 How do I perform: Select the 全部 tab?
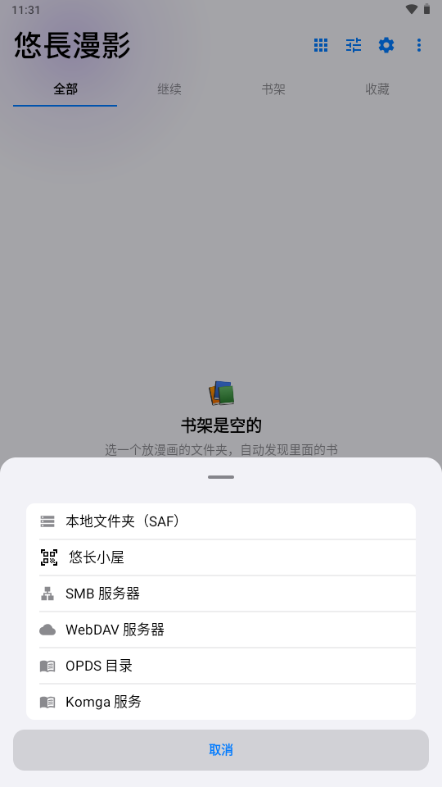click(x=65, y=89)
